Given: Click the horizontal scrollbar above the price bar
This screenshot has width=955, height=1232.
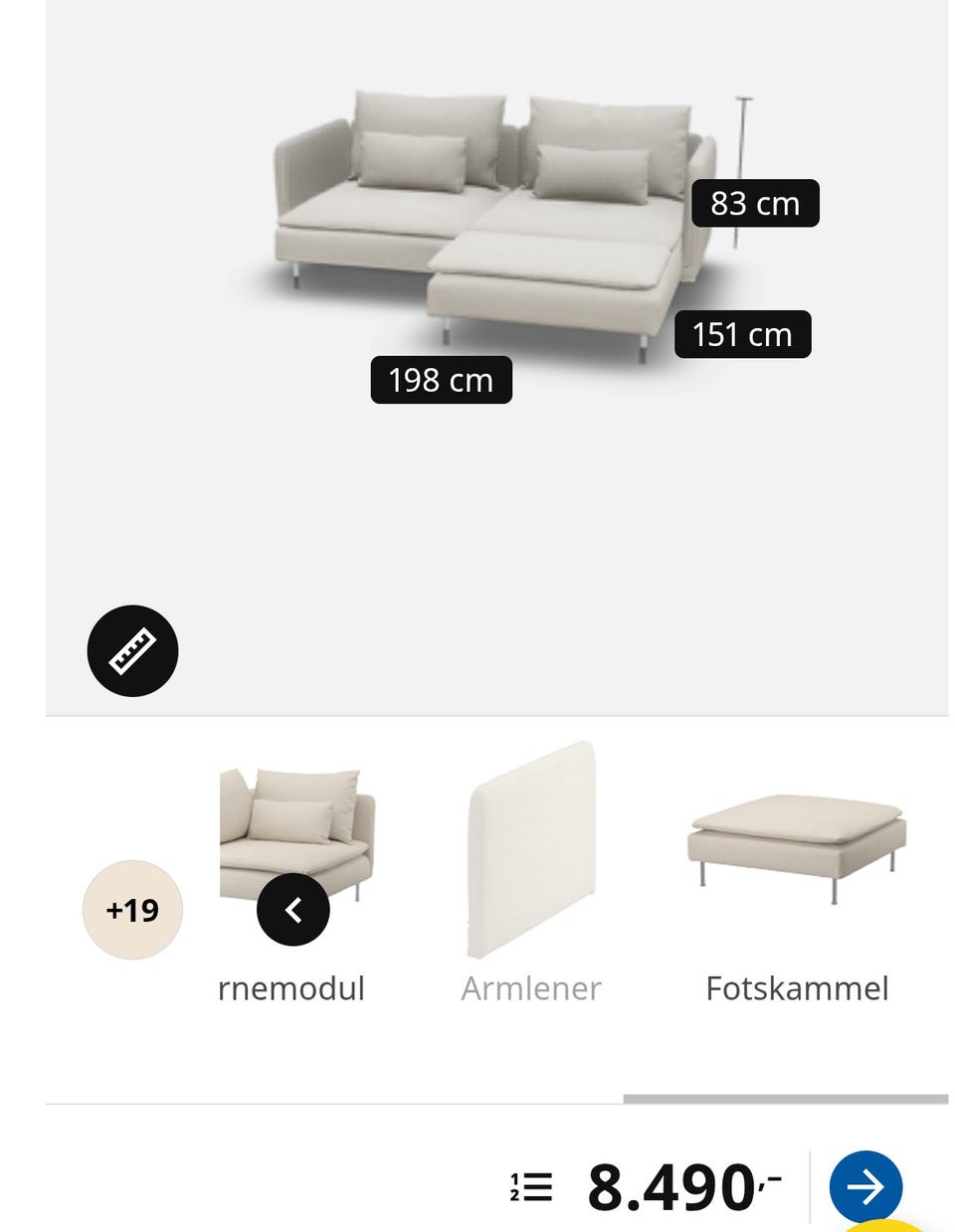Looking at the screenshot, I should [786, 1099].
